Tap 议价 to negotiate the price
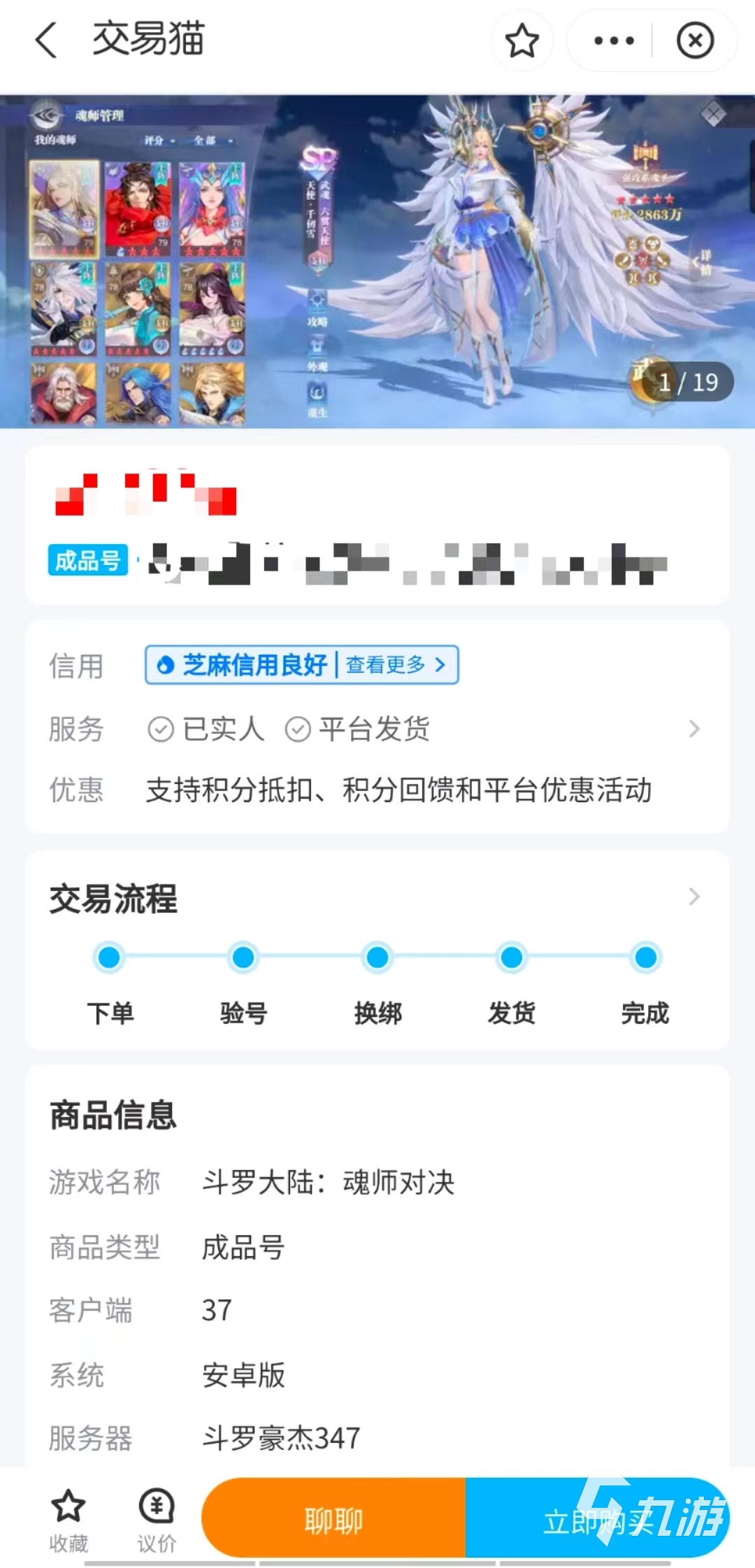755x1568 pixels. [x=157, y=1519]
